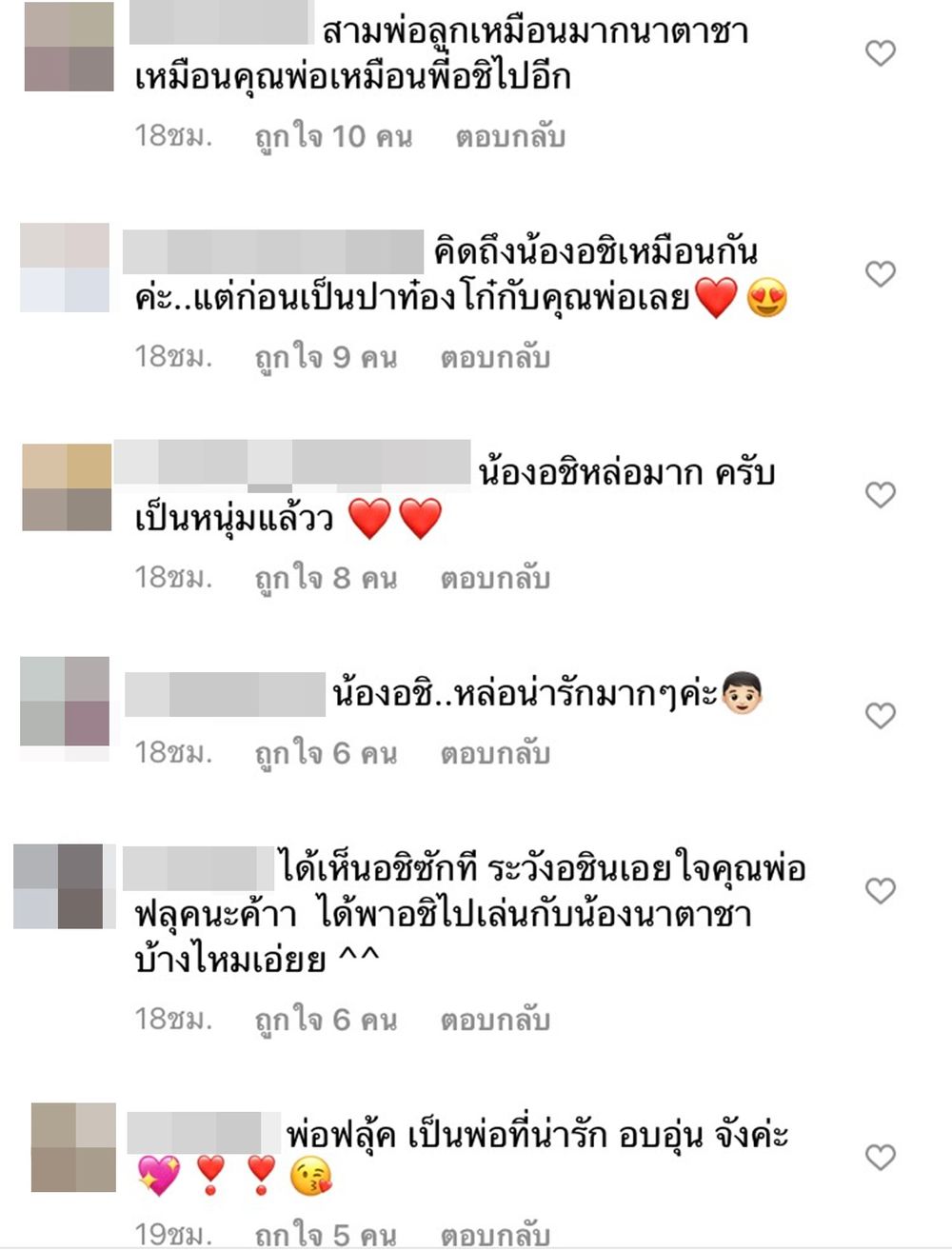Viewport: 952px width, 1250px height.
Task: View who liked the 'ถูกใจ 10 คน' comment
Action: click(333, 137)
